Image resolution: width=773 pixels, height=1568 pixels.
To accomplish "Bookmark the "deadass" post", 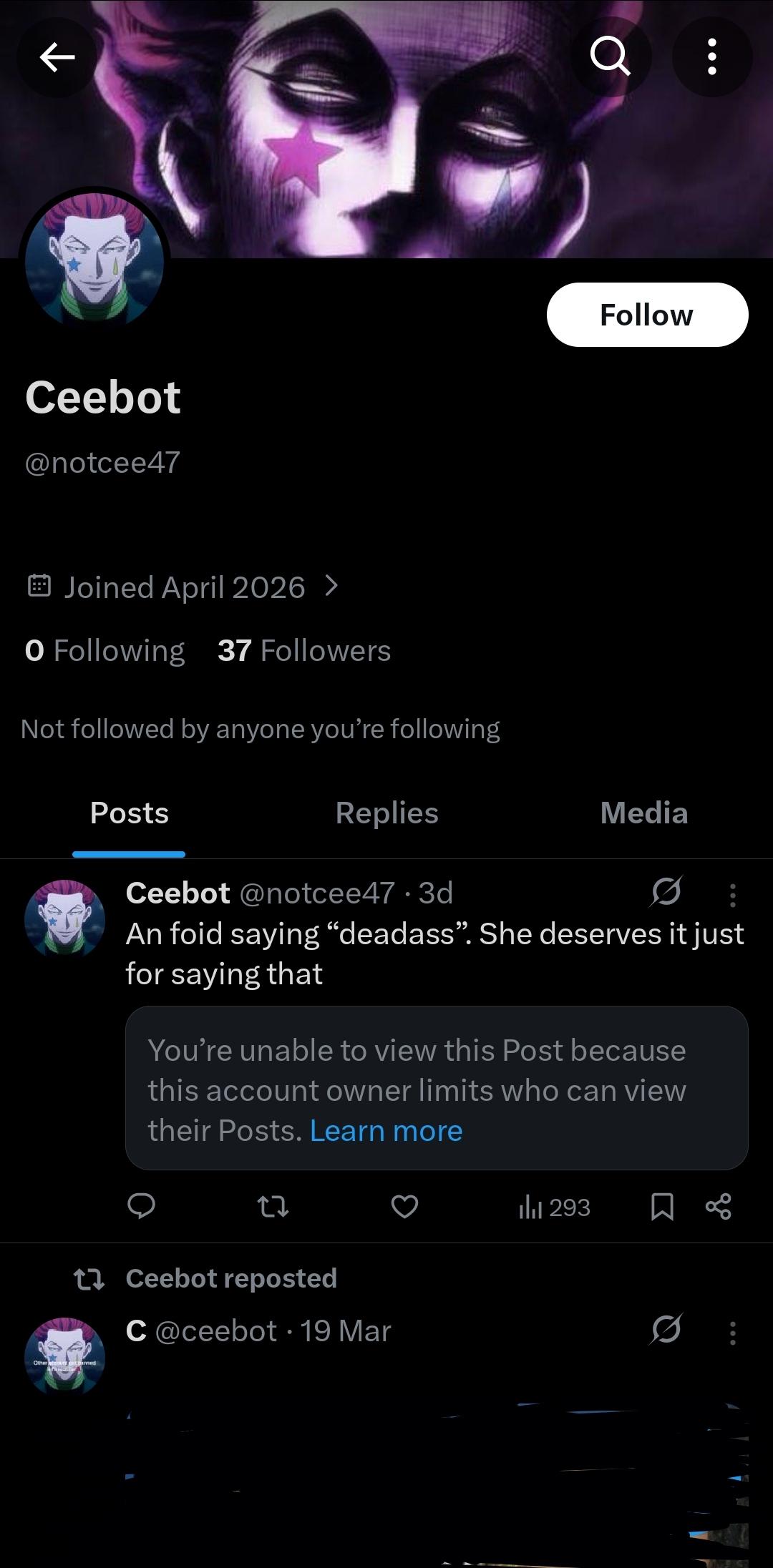I will (662, 1207).
